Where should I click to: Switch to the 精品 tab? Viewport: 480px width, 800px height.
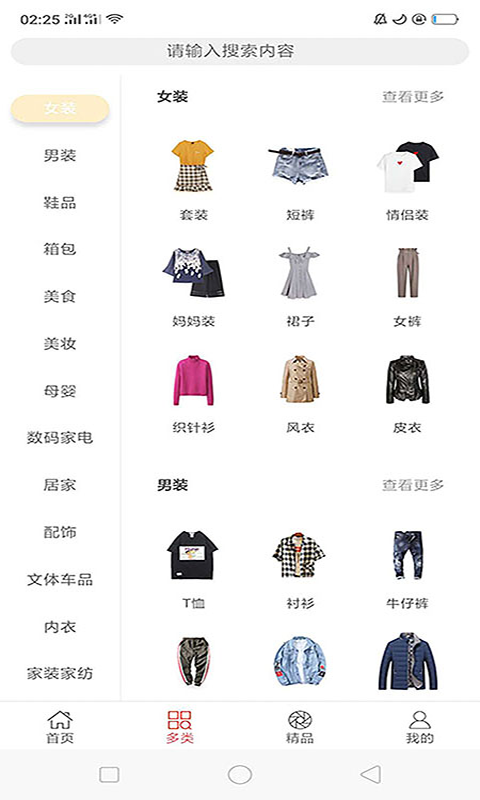click(x=300, y=727)
